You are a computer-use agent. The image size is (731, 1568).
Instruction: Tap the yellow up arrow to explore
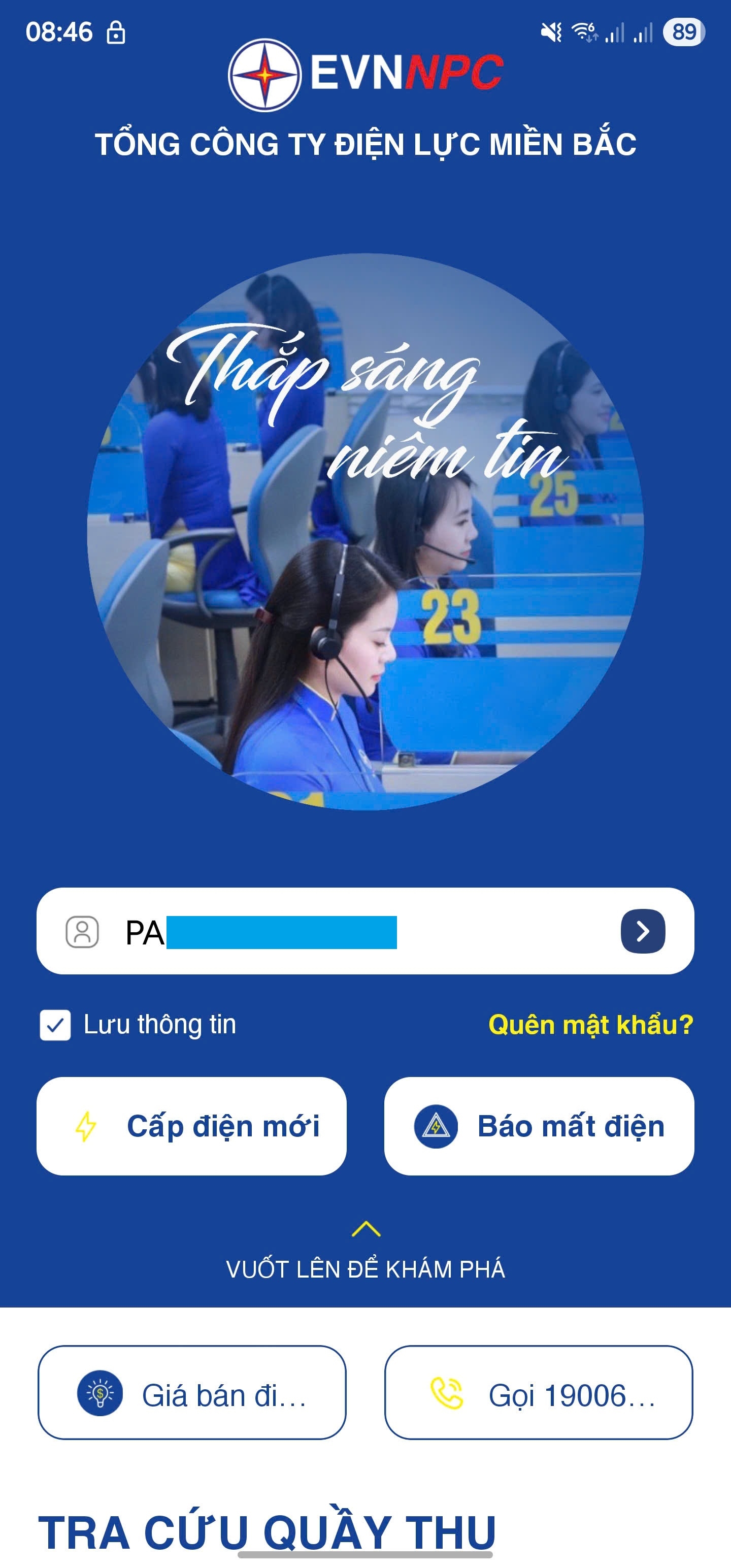pos(366,1228)
